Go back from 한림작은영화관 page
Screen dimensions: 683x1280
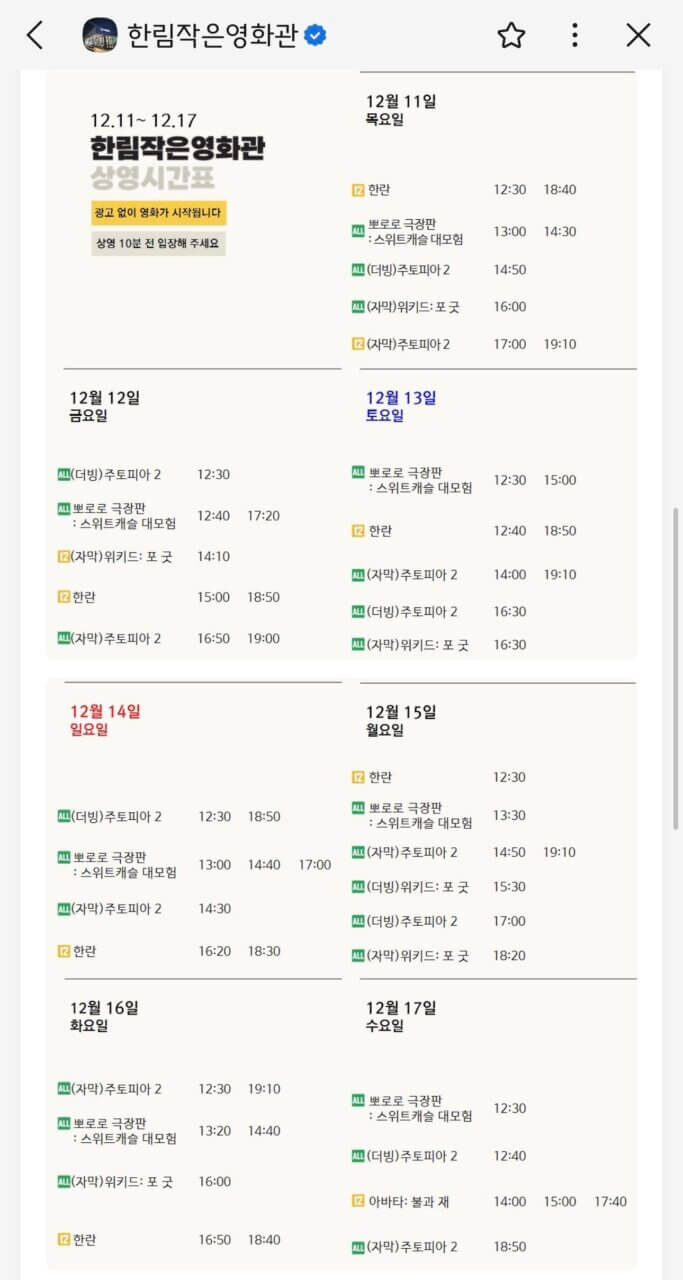pos(35,36)
